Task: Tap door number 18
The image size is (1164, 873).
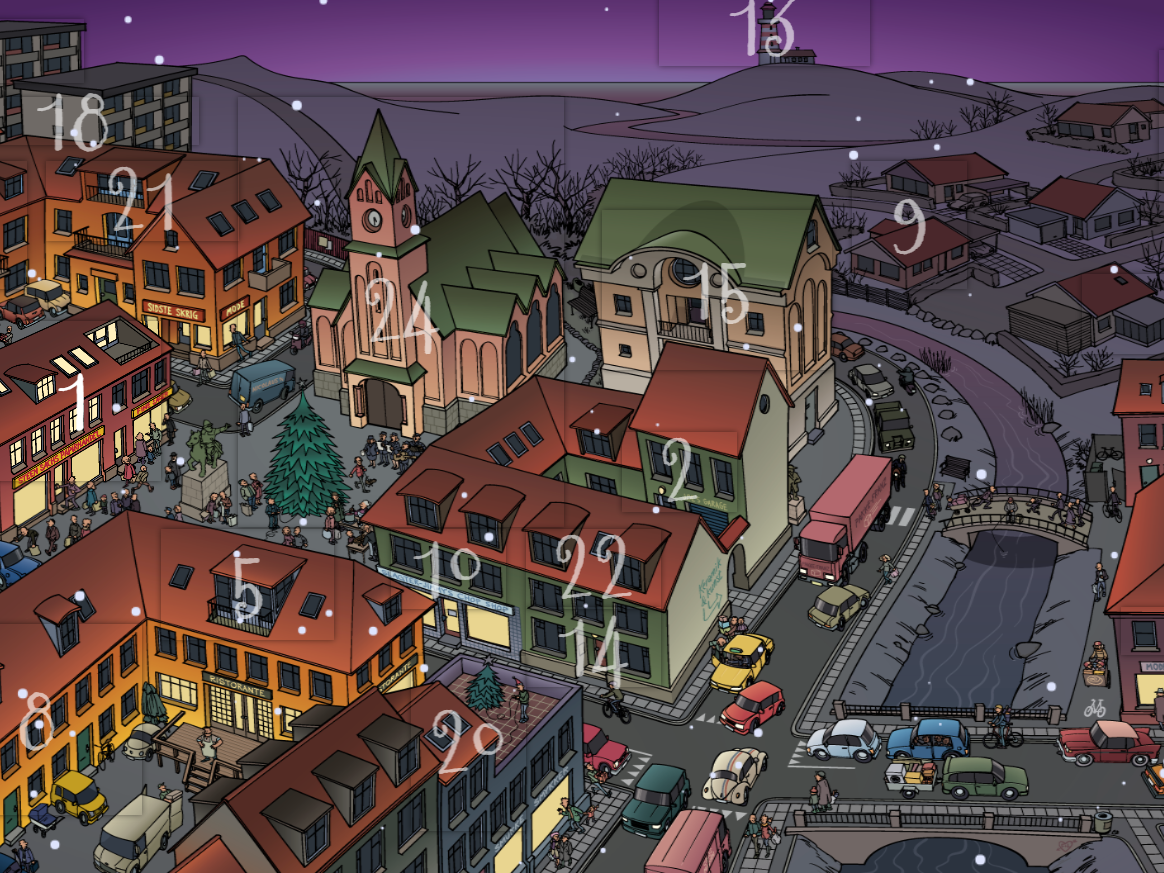Action: click(x=78, y=123)
